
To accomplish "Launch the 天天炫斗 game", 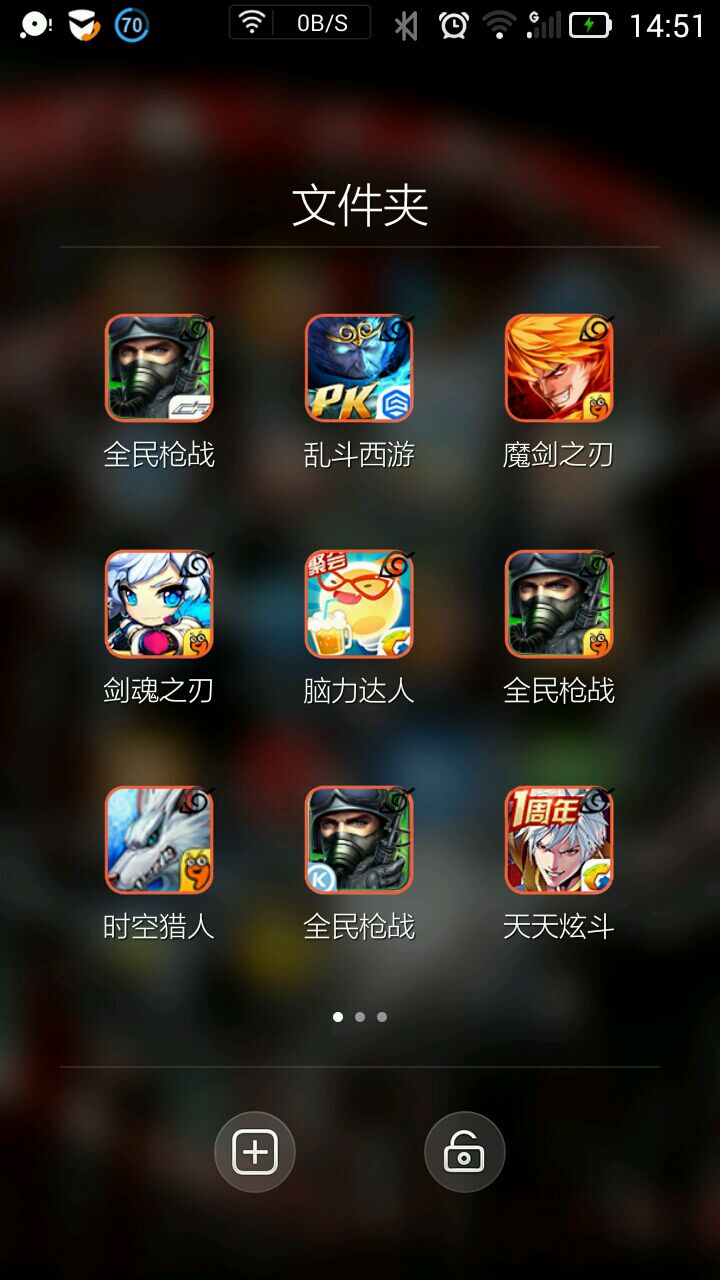I will 559,840.
